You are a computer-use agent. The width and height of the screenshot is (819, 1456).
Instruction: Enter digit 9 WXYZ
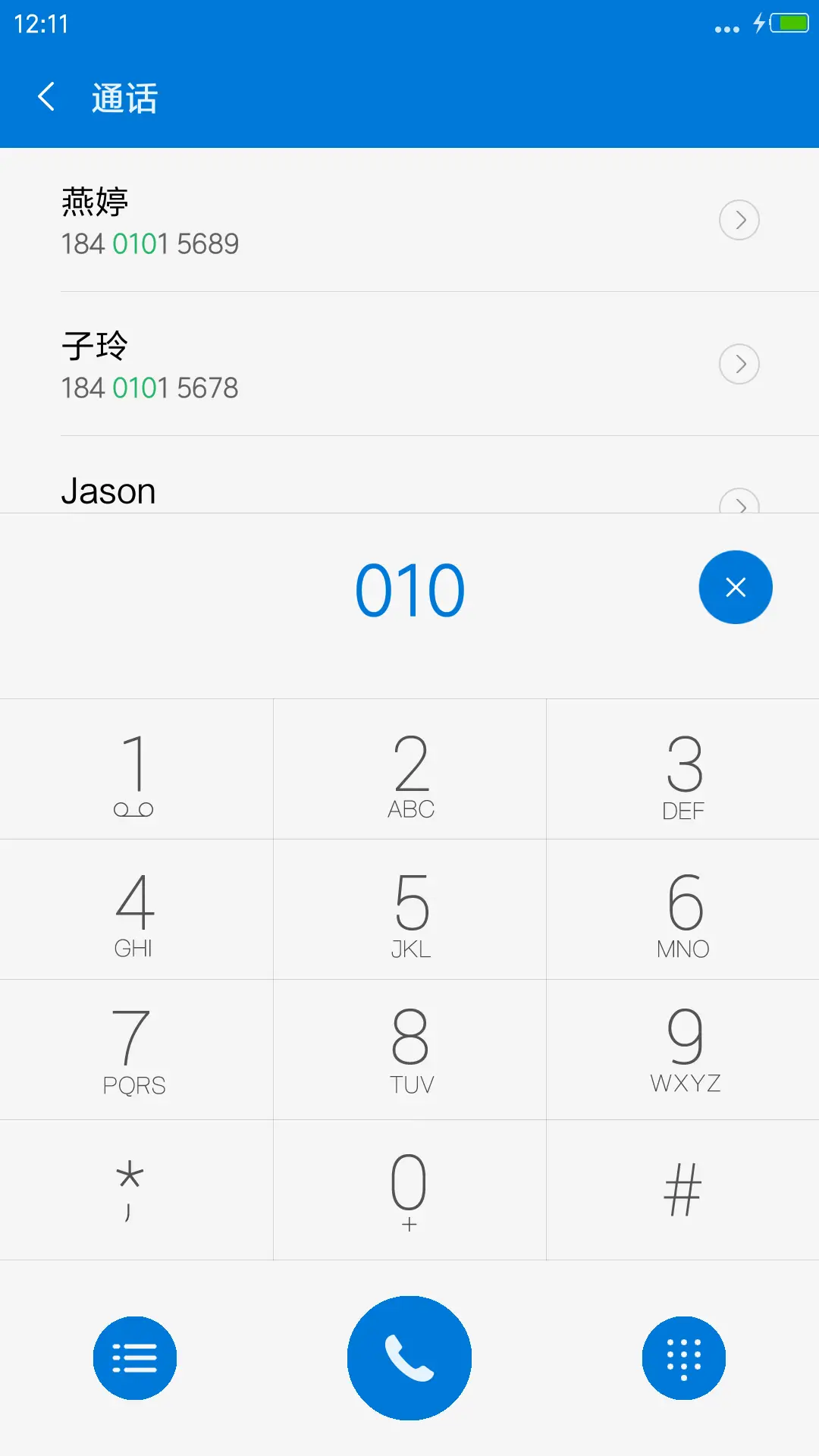pos(682,1050)
